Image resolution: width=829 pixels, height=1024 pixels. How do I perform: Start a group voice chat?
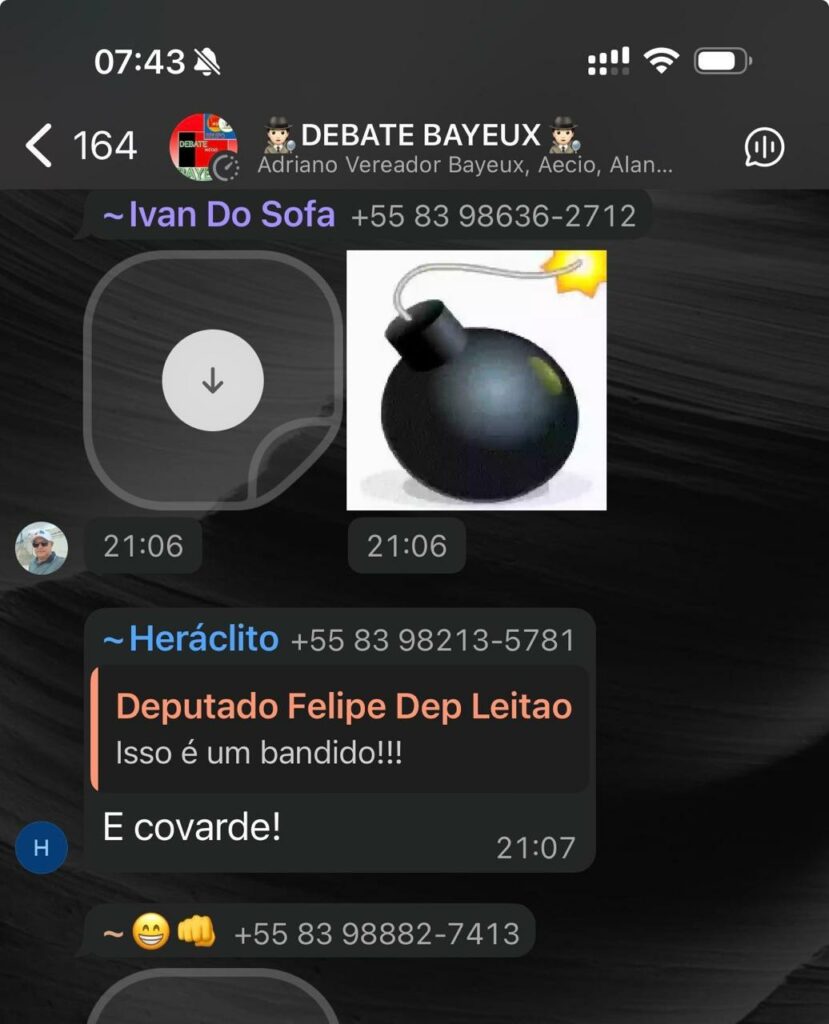pos(764,148)
